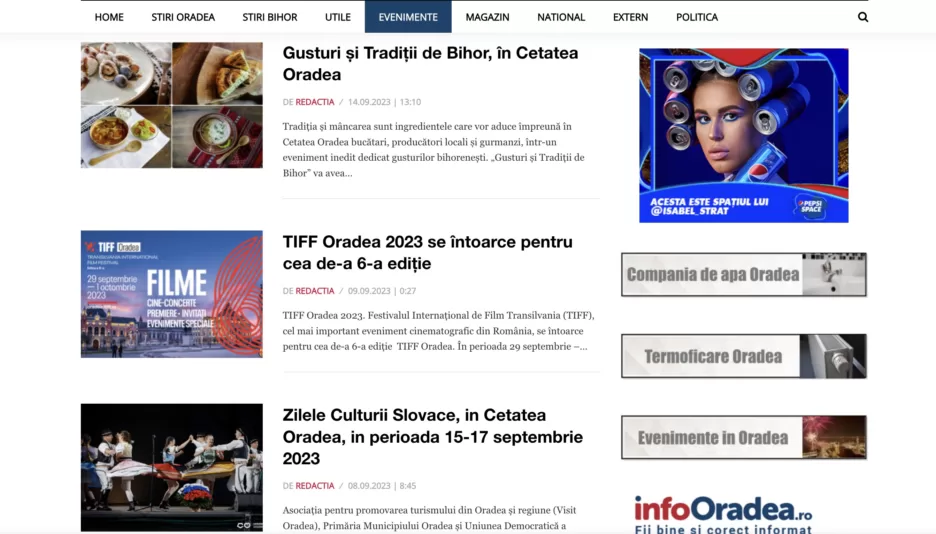Go to the HOME menu item
Viewport: 936px width, 534px height.
[x=109, y=17]
